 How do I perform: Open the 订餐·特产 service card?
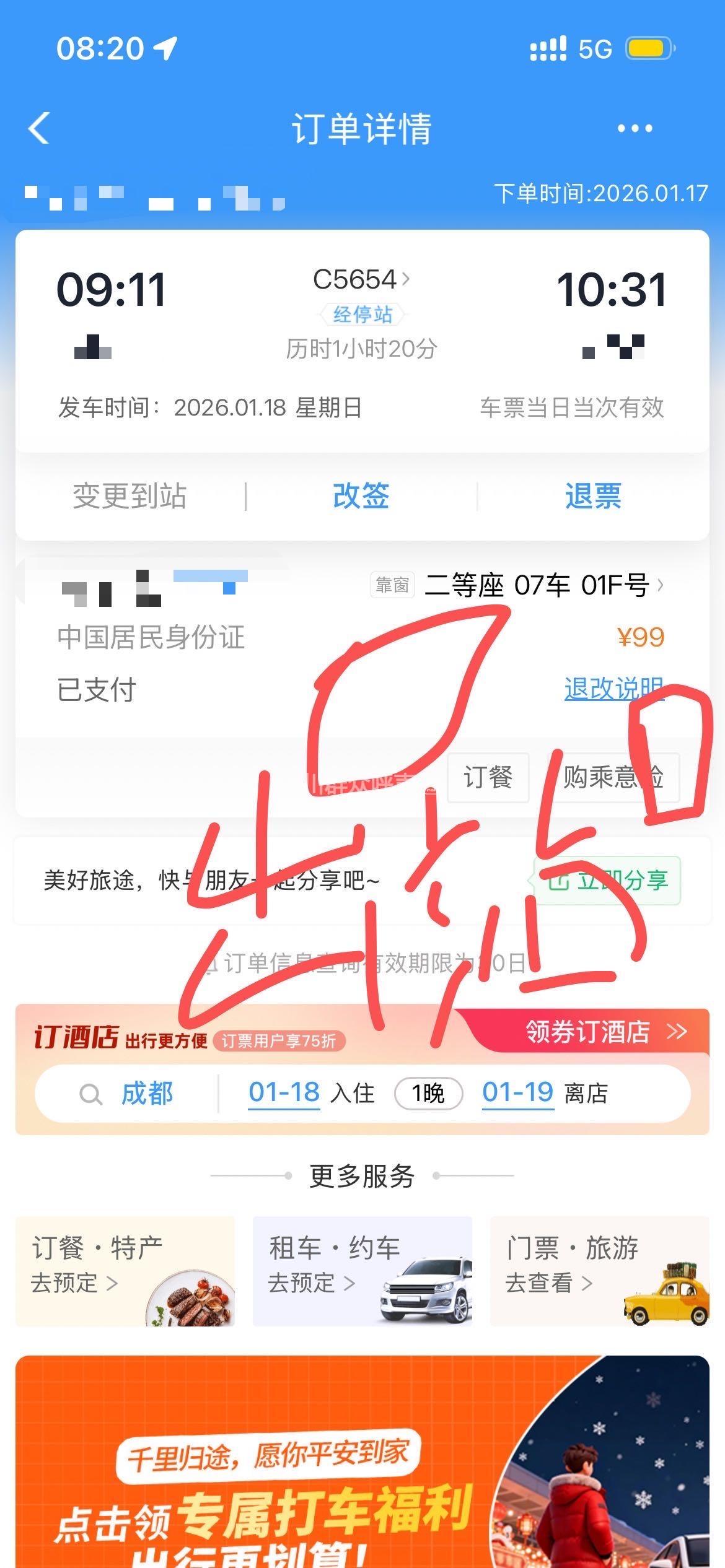(x=125, y=1271)
